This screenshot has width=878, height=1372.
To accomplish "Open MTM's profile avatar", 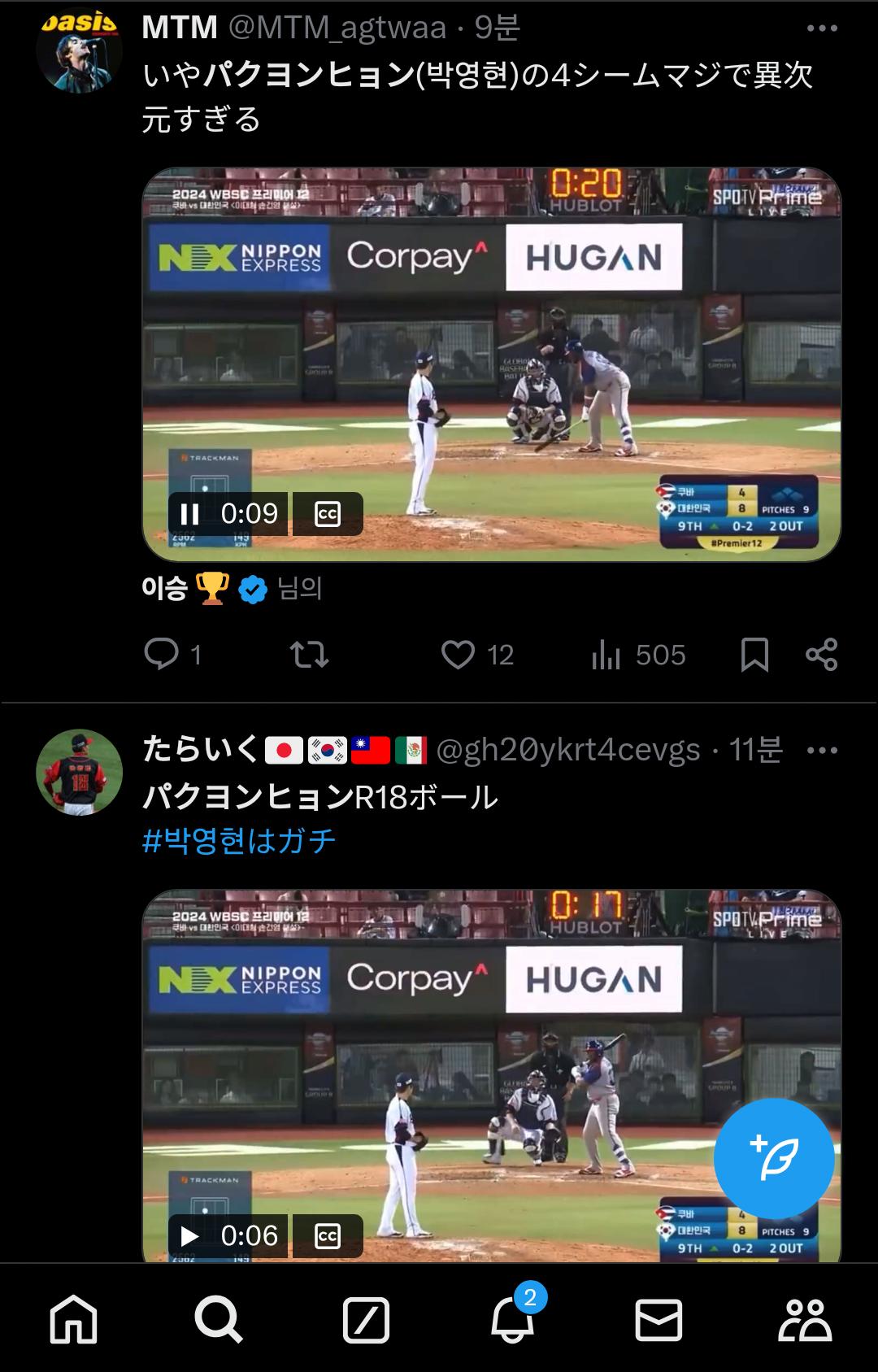I will [x=79, y=49].
